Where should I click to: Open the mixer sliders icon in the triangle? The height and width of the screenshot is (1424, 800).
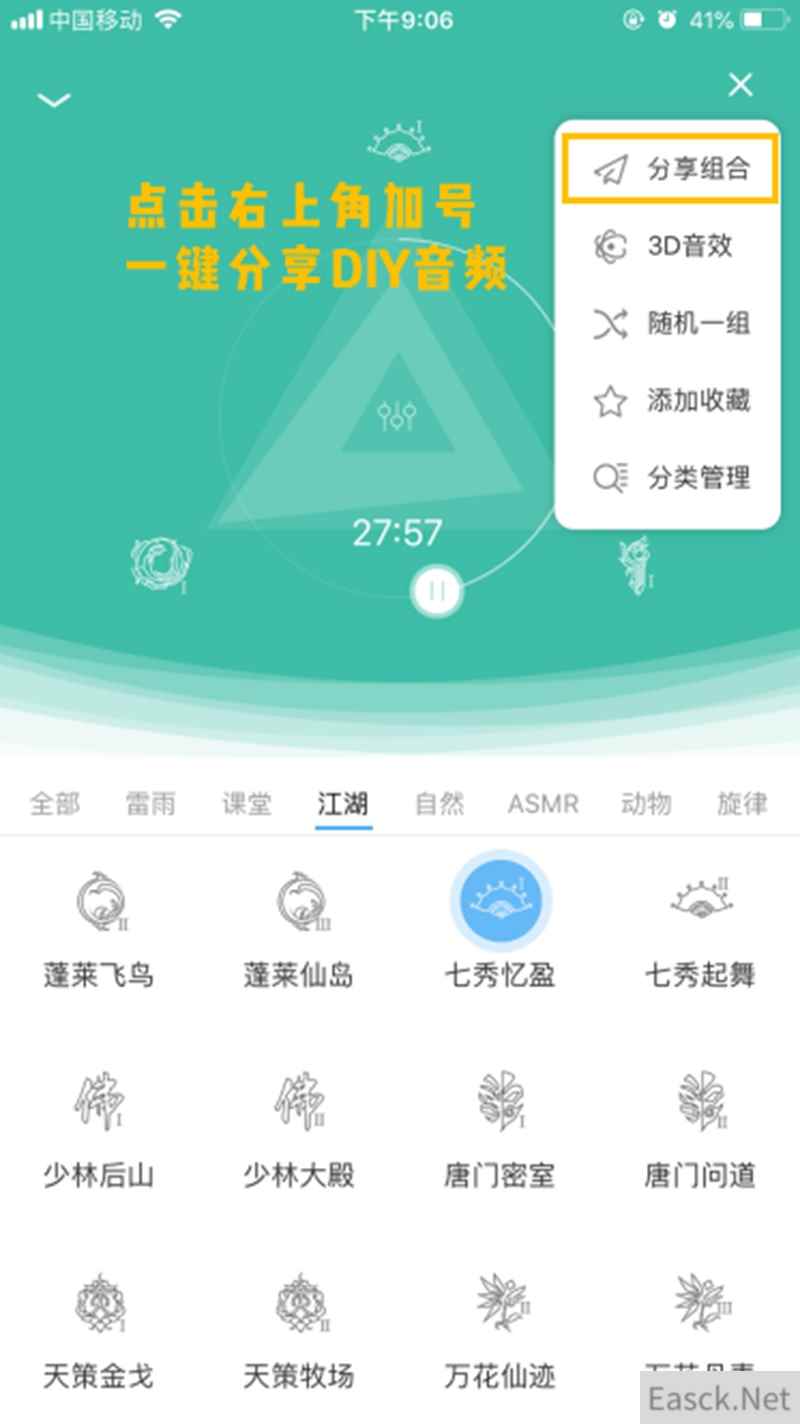(x=397, y=415)
